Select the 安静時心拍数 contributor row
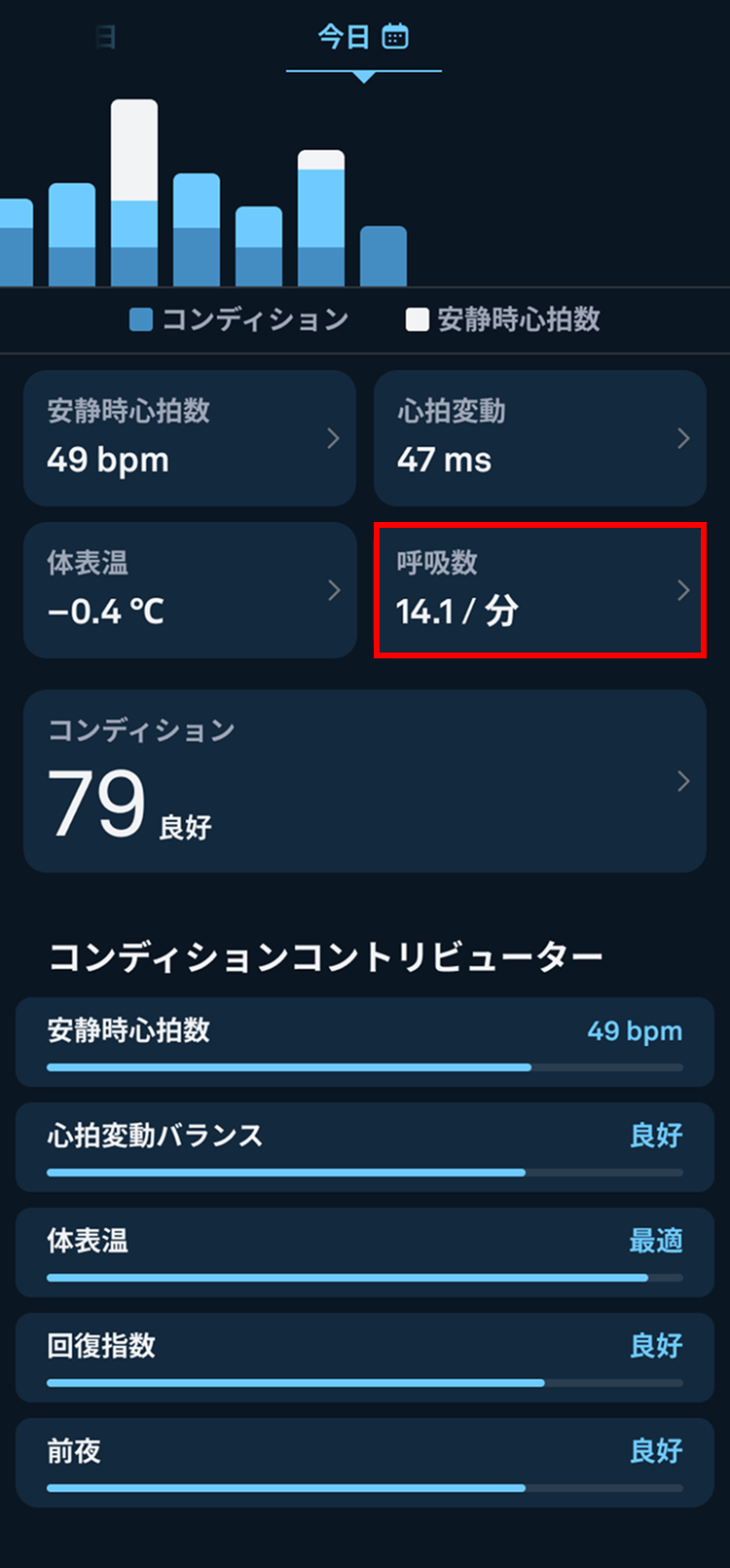 pyautogui.click(x=365, y=1042)
